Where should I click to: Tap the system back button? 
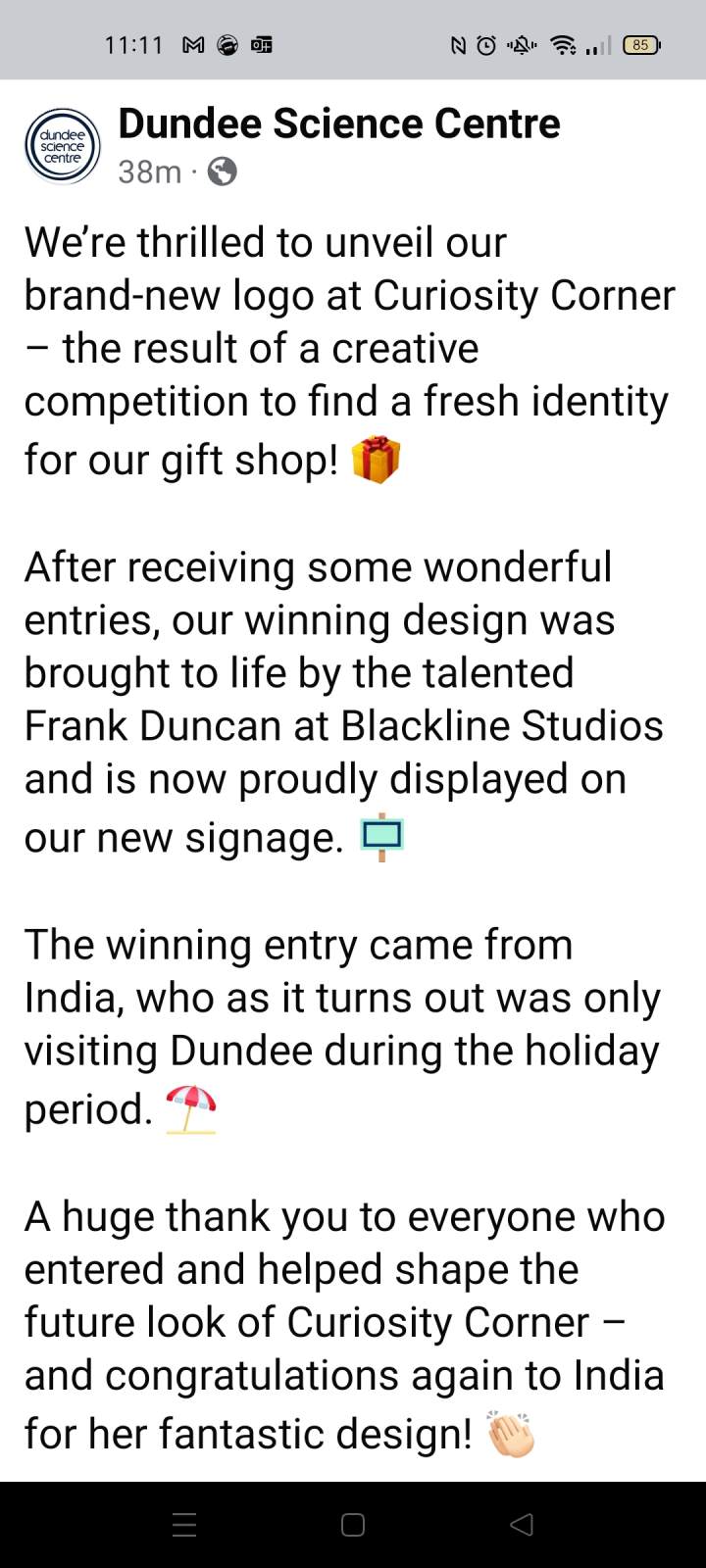pos(522,1524)
